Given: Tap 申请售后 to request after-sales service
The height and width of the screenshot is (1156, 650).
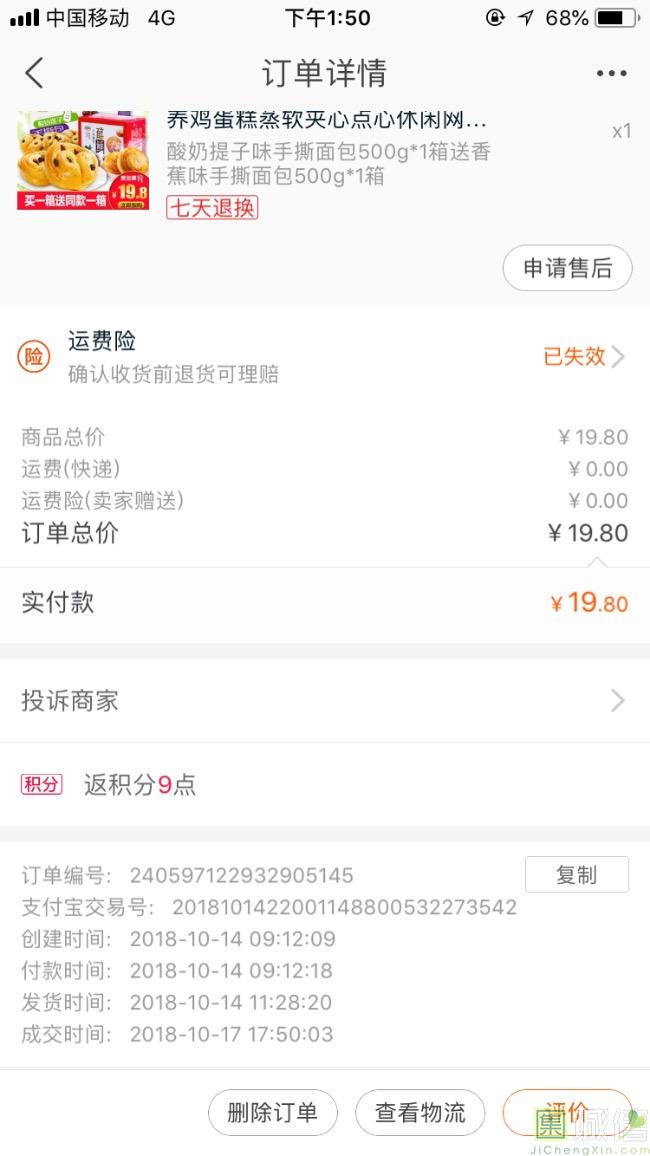Looking at the screenshot, I should point(567,268).
